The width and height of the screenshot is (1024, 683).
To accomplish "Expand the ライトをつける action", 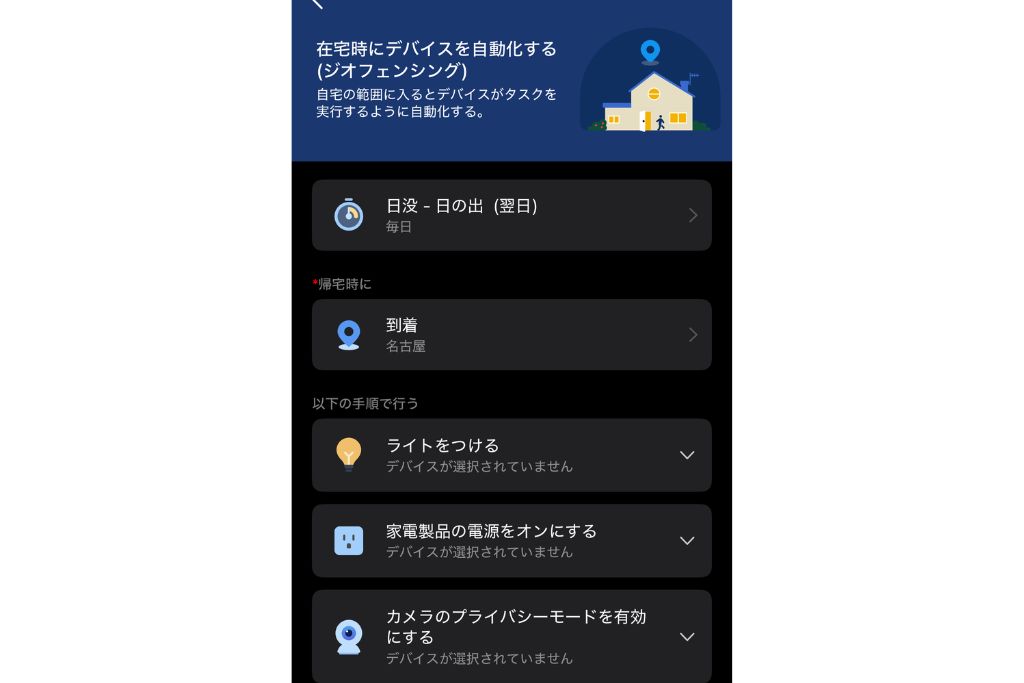I will (686, 455).
